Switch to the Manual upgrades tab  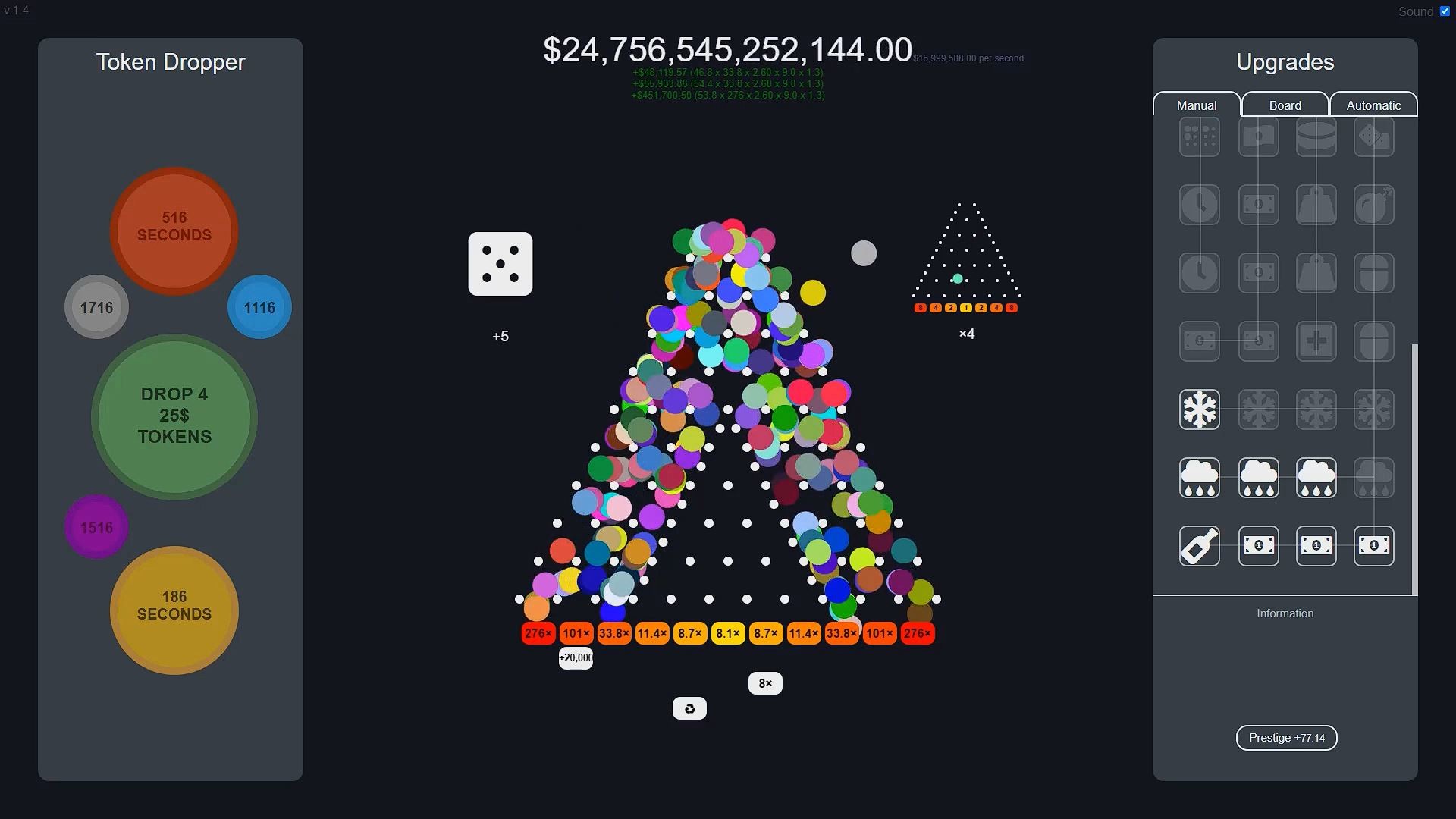(x=1196, y=105)
